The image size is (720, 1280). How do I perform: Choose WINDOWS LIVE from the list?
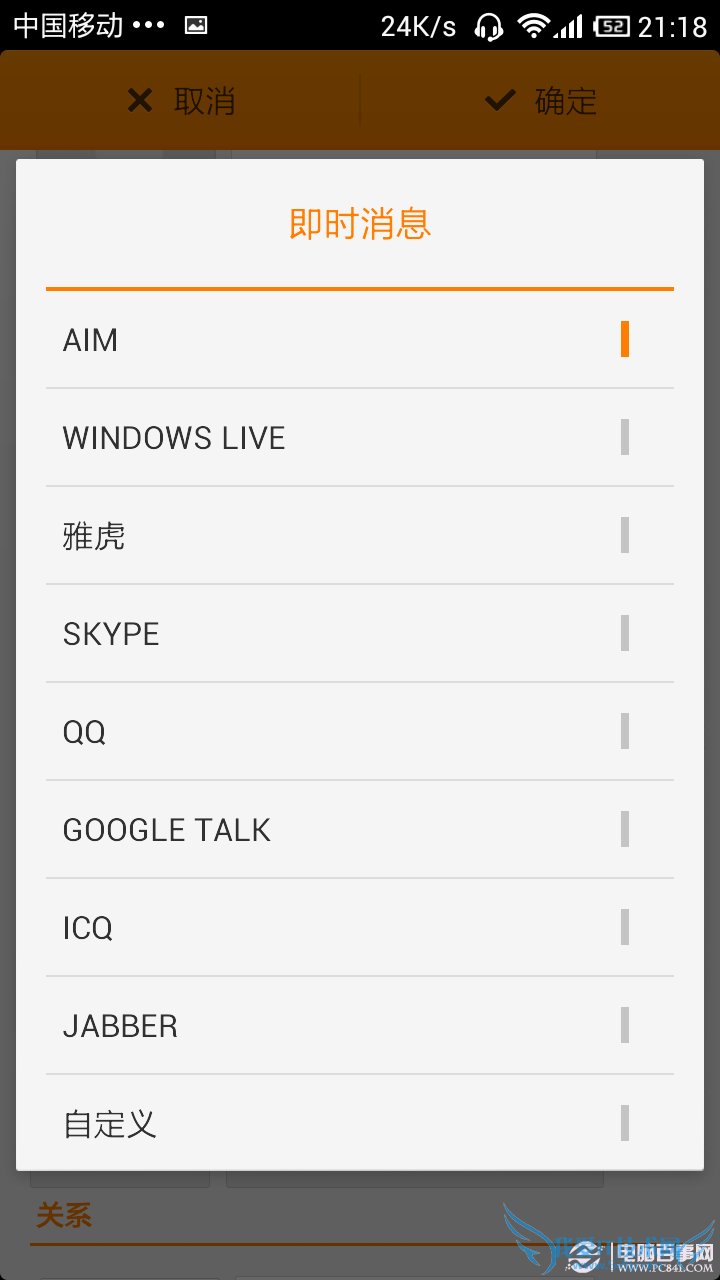click(x=360, y=438)
